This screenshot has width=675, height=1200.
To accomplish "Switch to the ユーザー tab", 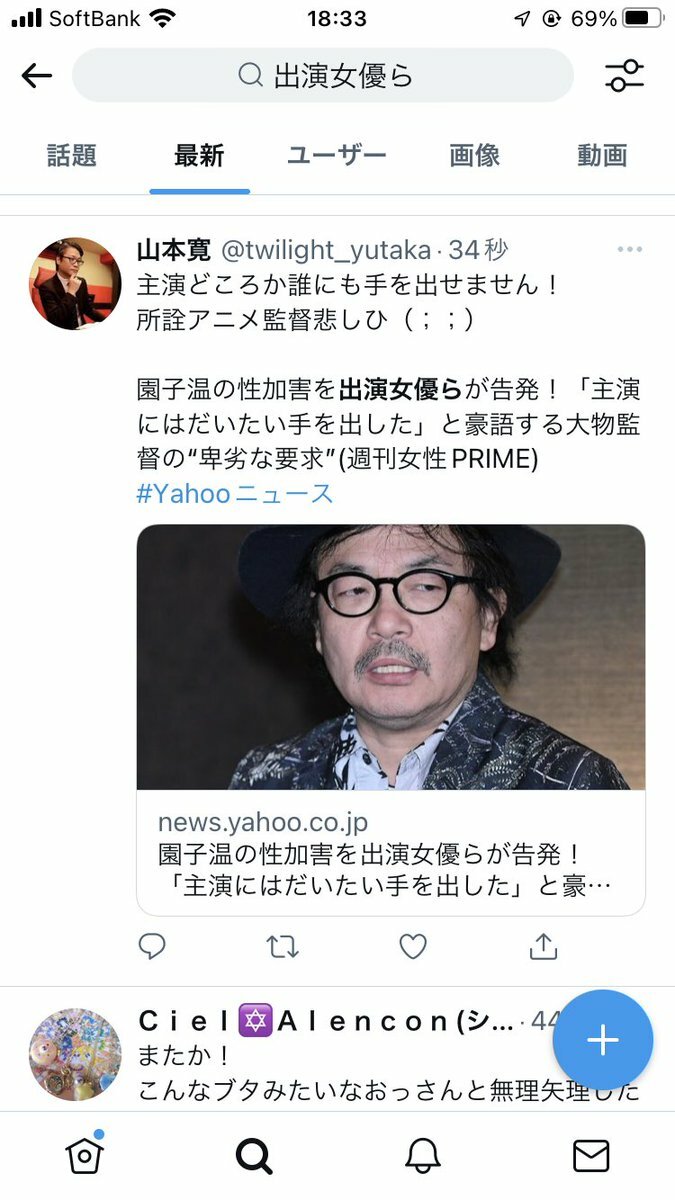I will (x=336, y=156).
